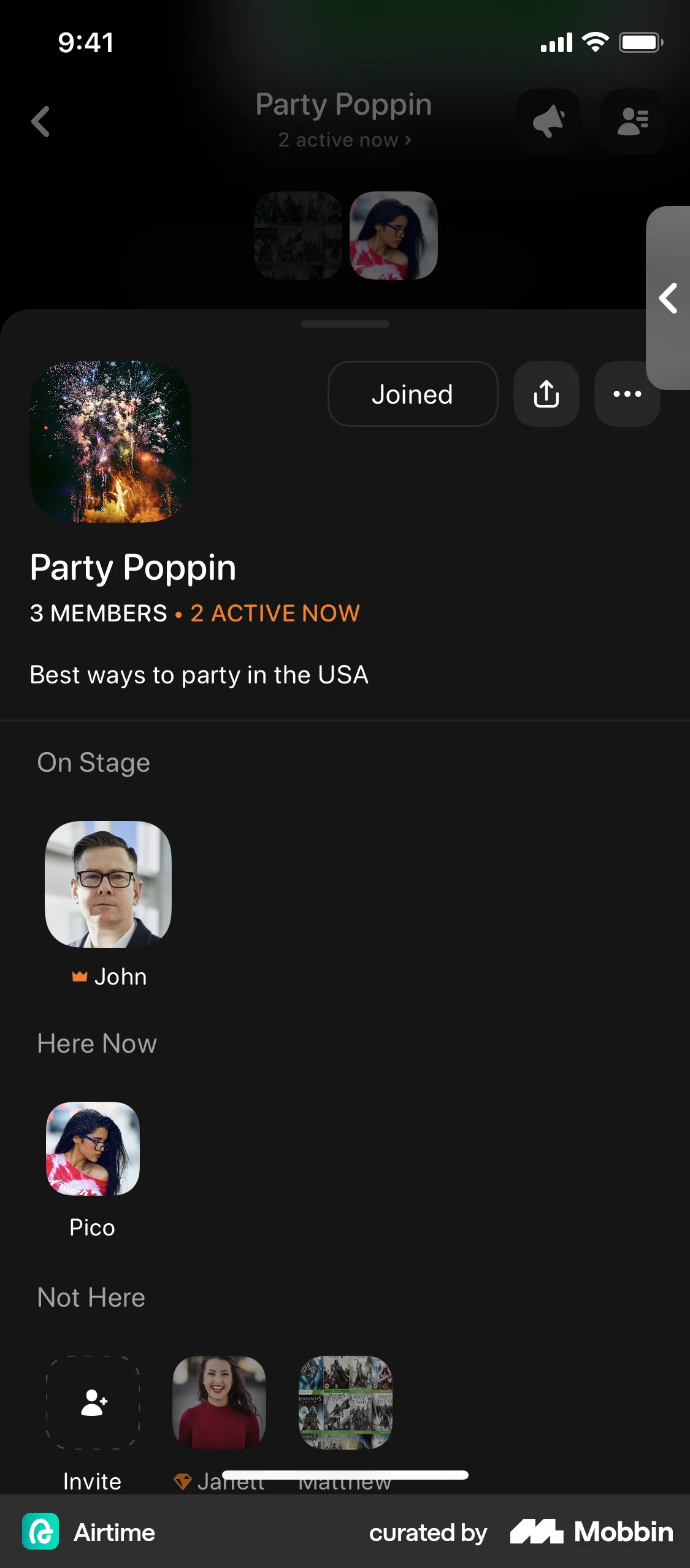
Task: Share the Party Poppin room
Action: (545, 394)
